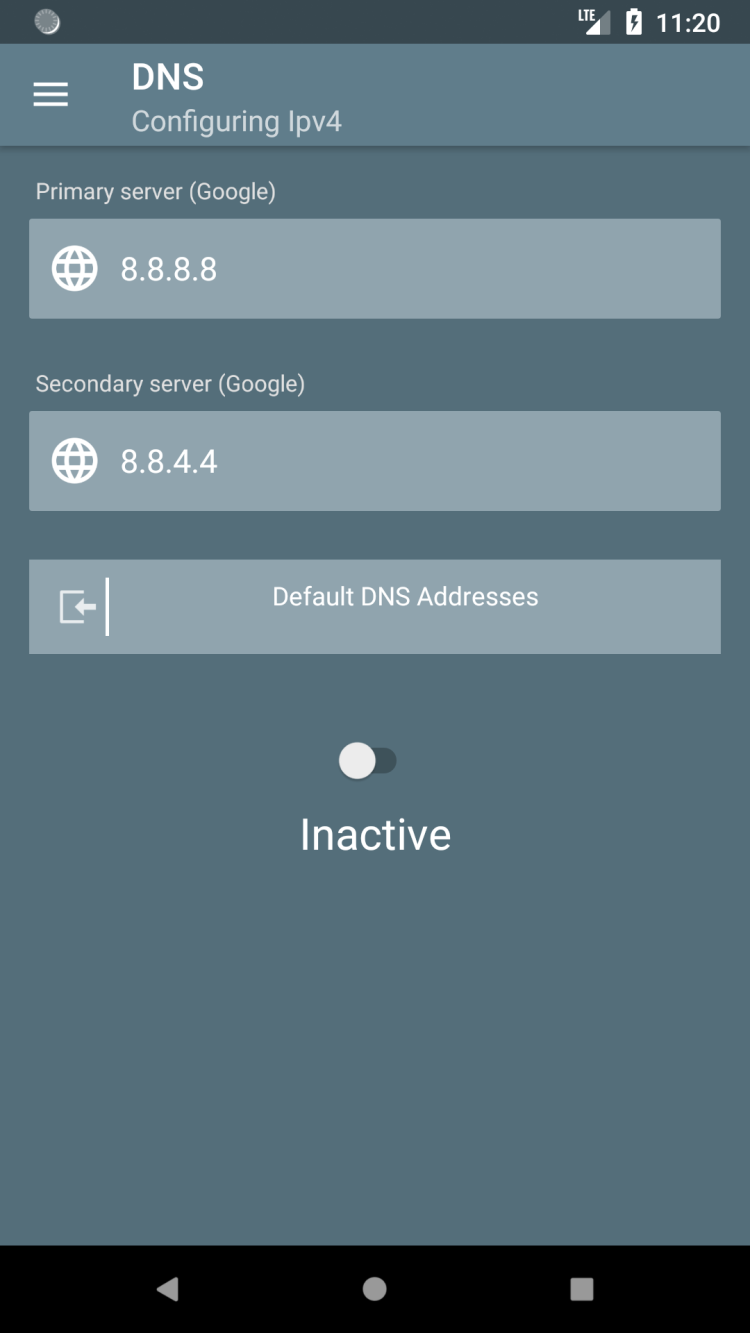The image size is (750, 1333).
Task: Toggle the Inactive DNS switch on
Action: 368,761
